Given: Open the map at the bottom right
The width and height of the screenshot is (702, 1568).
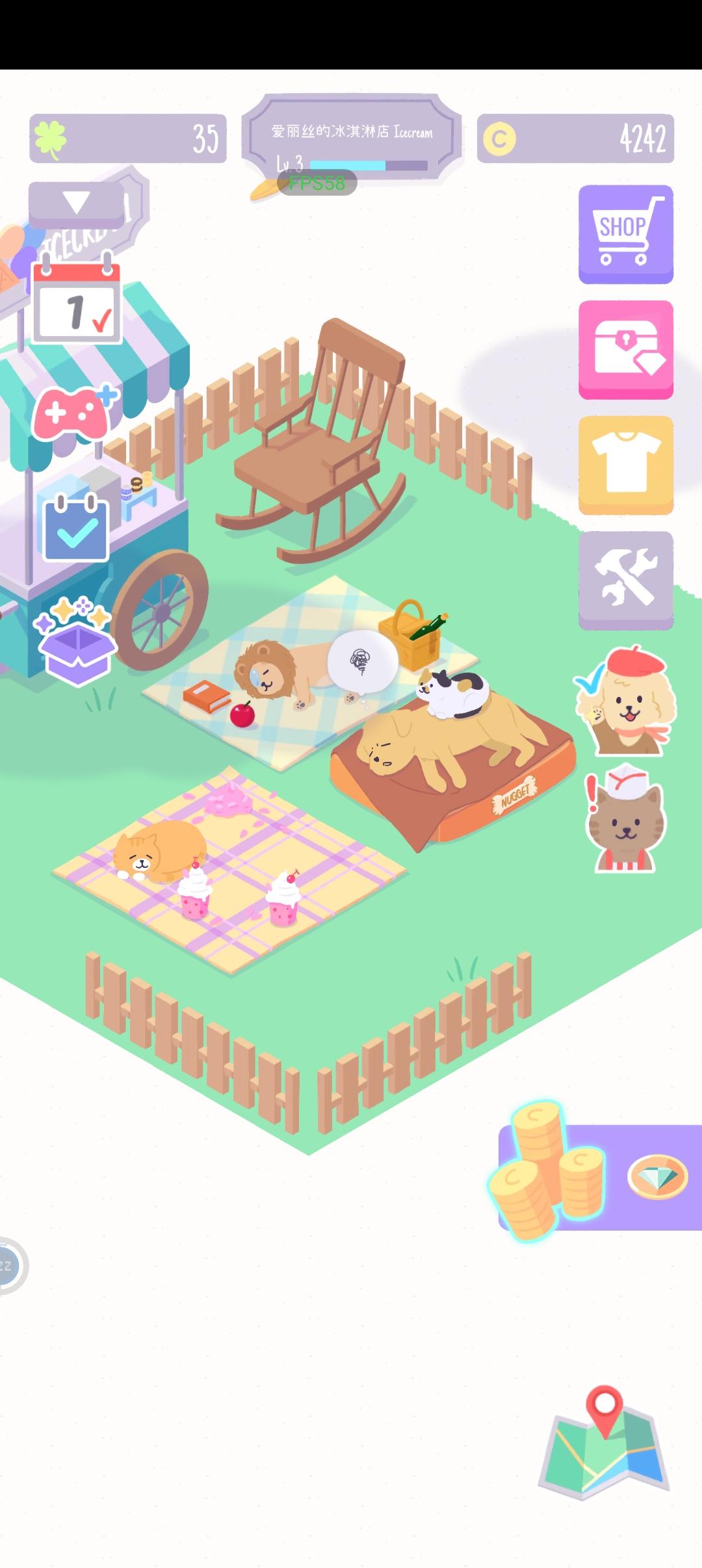Looking at the screenshot, I should click(x=604, y=1450).
